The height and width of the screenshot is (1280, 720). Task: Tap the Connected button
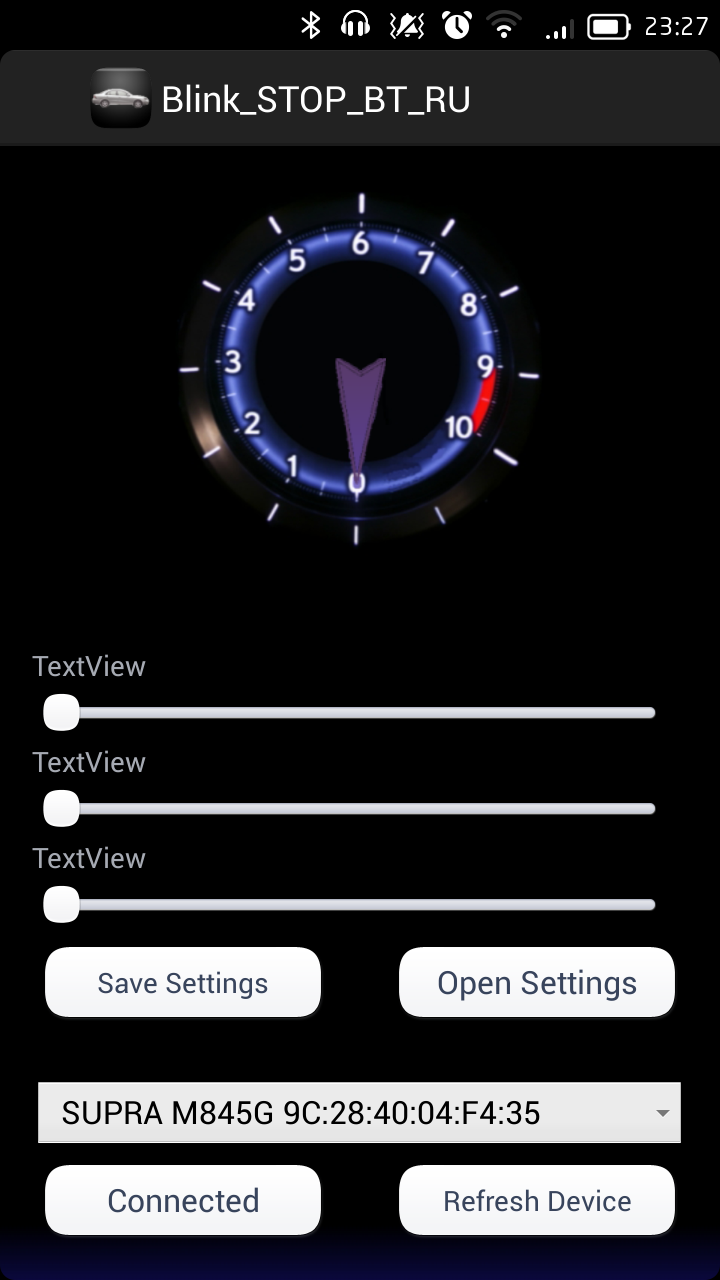click(x=183, y=1200)
